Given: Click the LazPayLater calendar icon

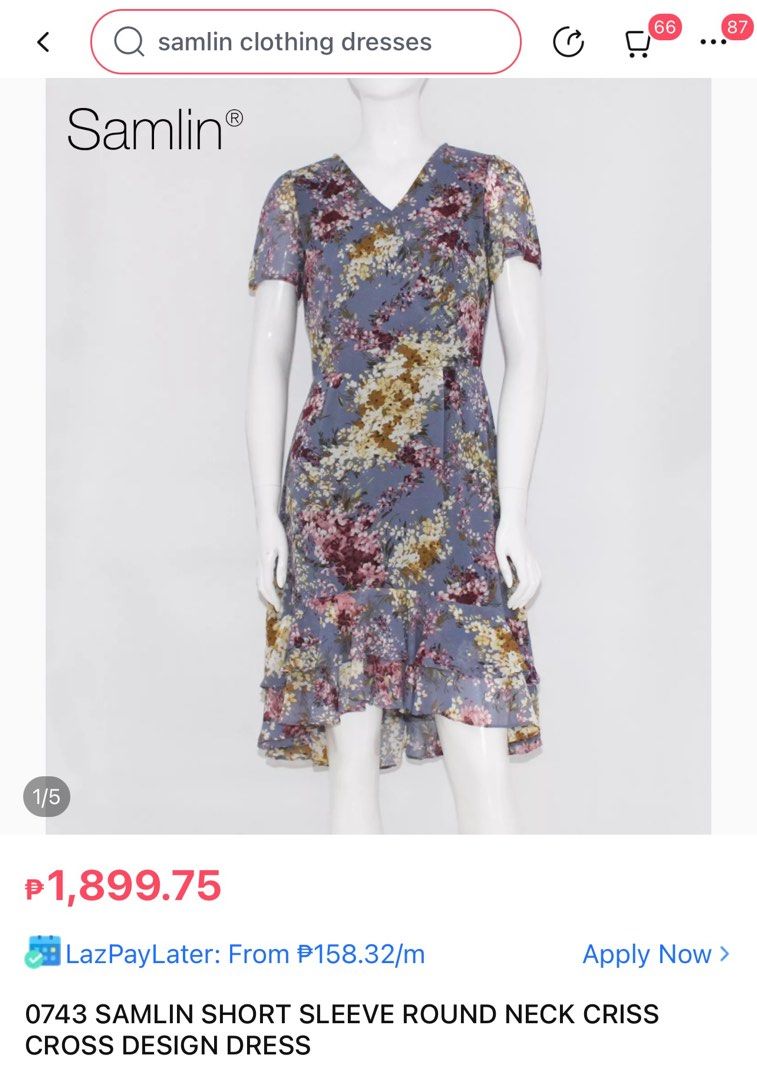Looking at the screenshot, I should 42,954.
